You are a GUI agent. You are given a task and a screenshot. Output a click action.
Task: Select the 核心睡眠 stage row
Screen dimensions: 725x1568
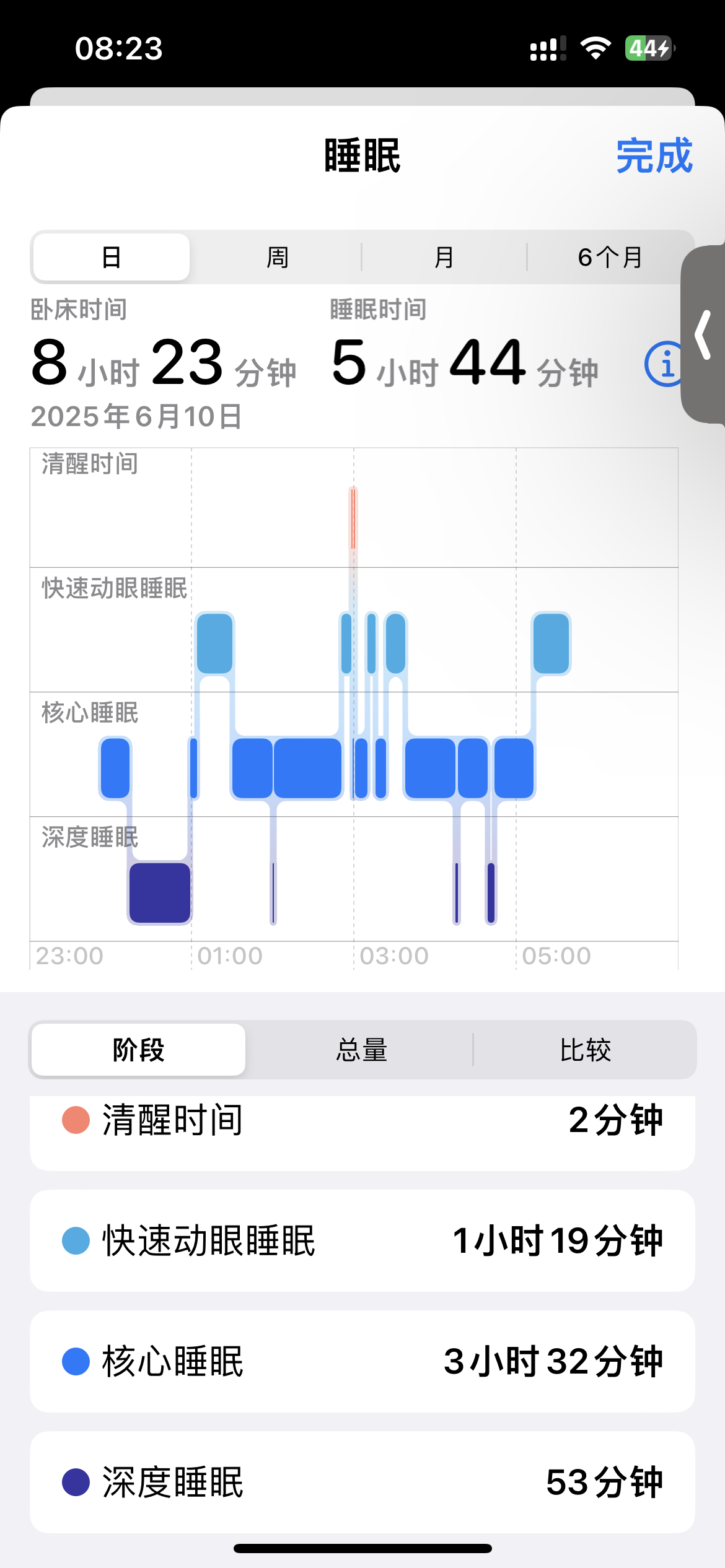pos(362,1361)
